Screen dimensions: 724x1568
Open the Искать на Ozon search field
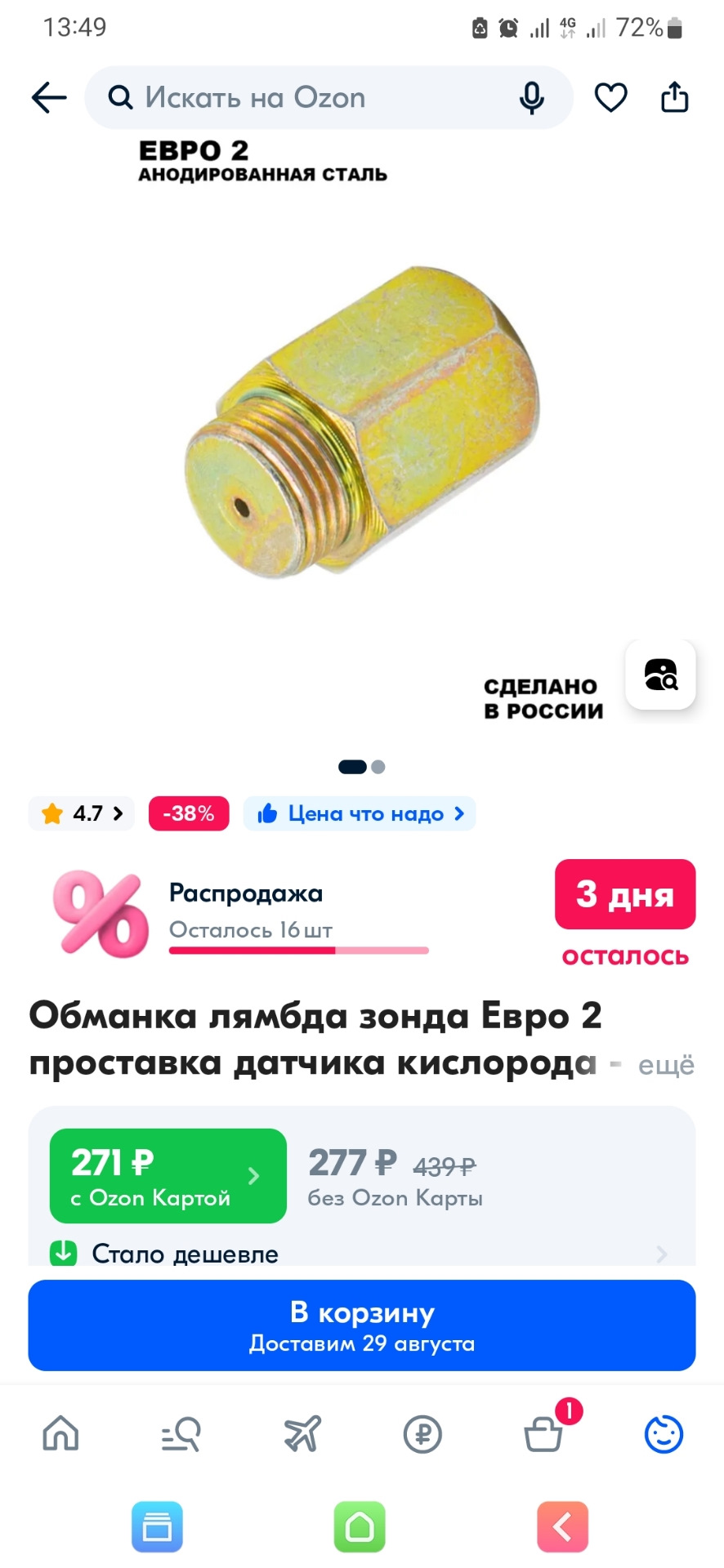point(311,98)
